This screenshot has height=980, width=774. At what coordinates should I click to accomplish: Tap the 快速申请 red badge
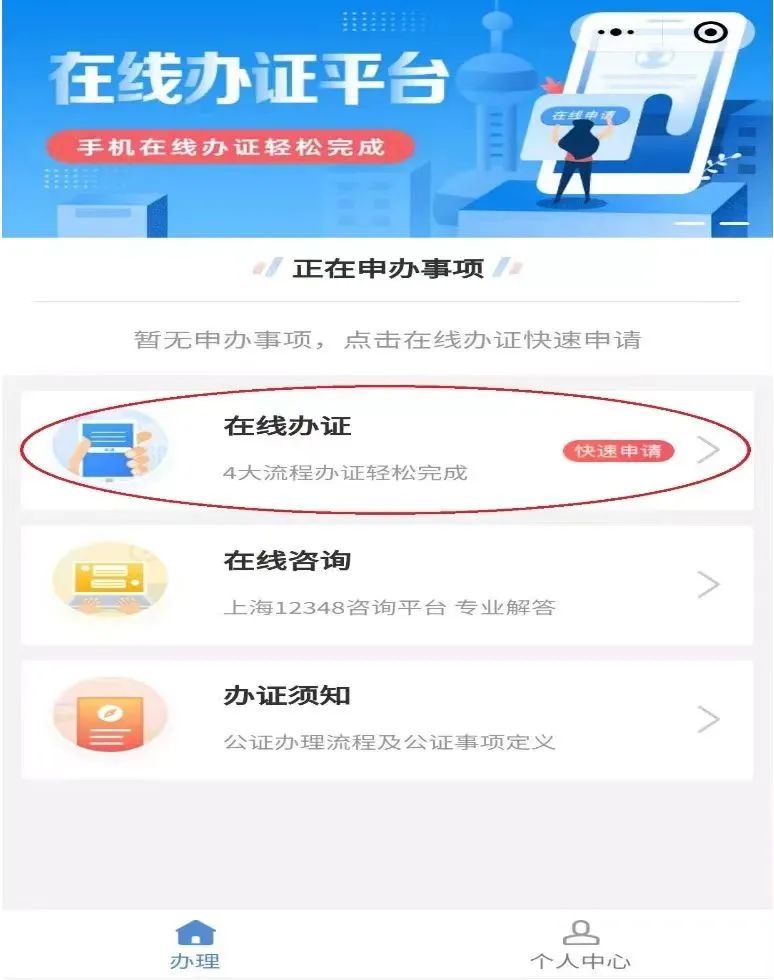pos(618,451)
